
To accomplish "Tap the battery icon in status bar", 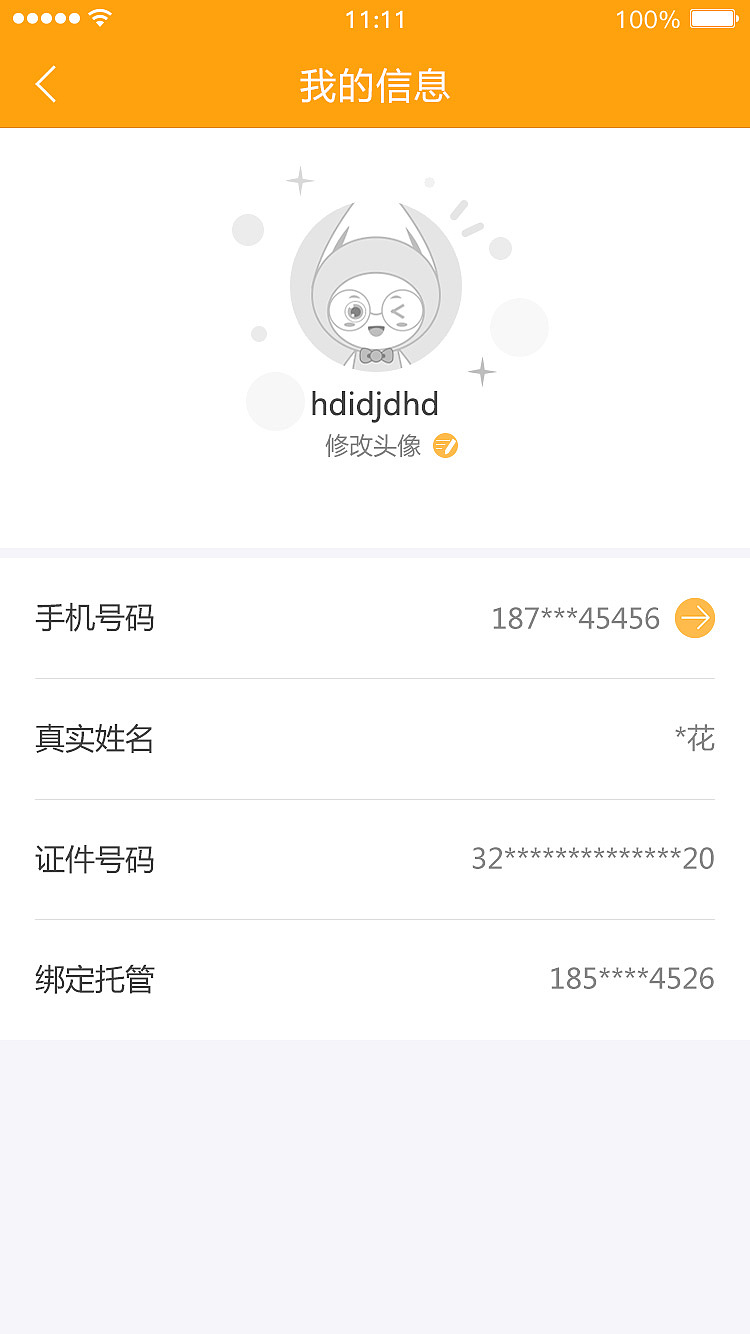I will (x=711, y=17).
